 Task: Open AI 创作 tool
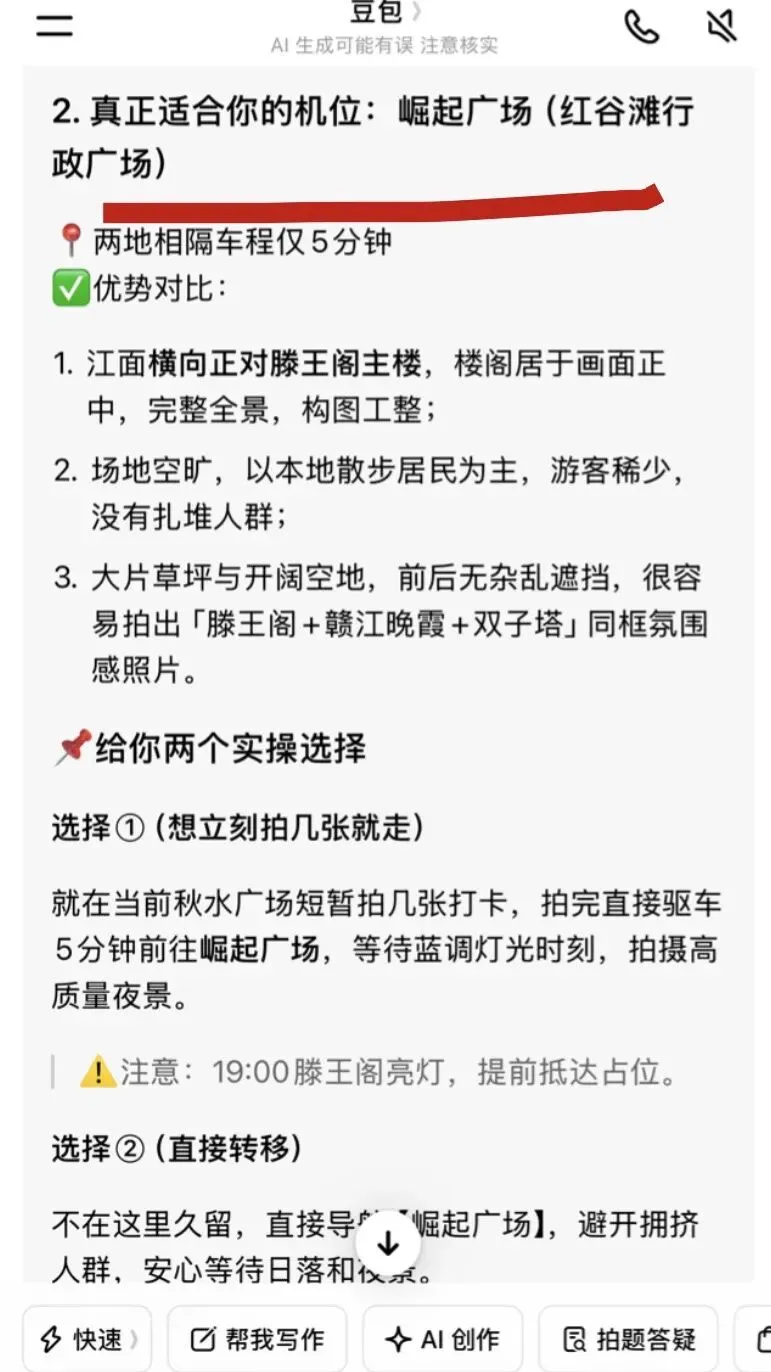(442, 1339)
